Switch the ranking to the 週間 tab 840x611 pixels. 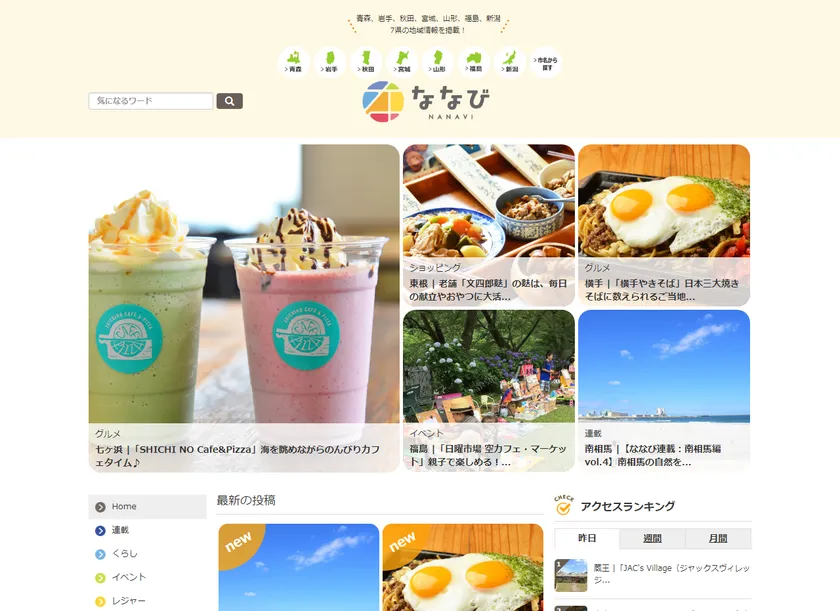tap(652, 538)
